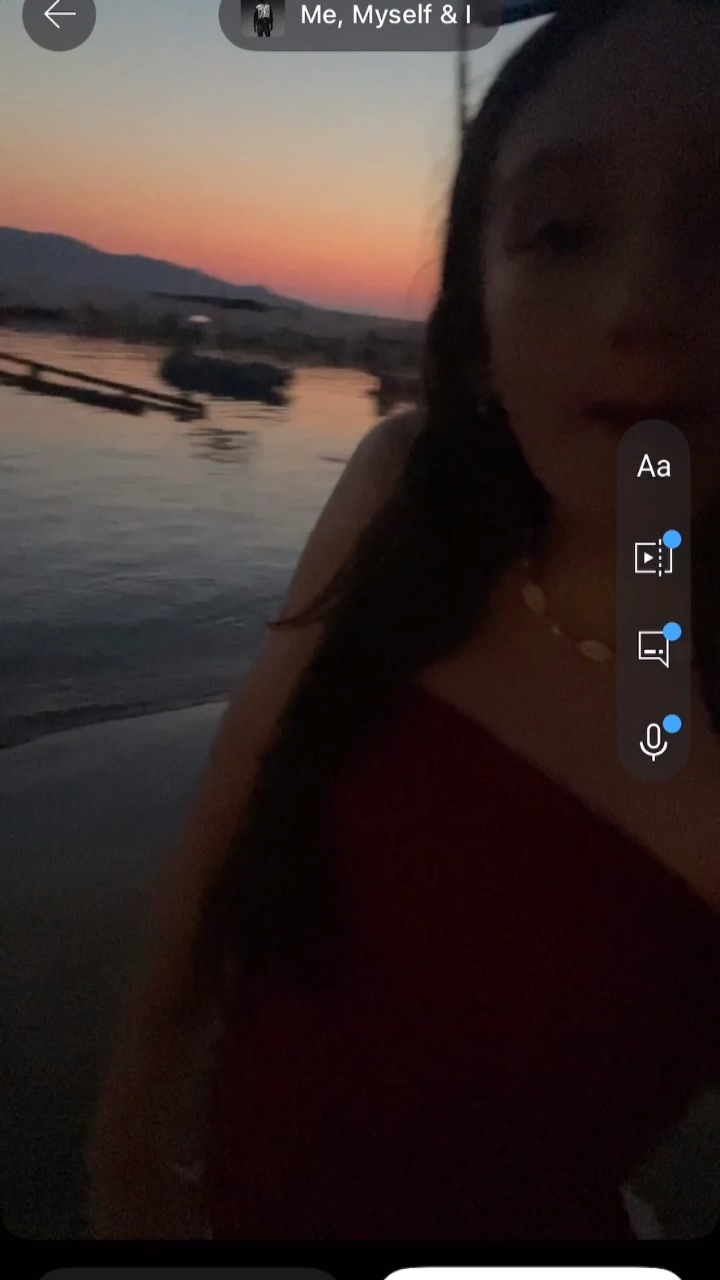Open the video clip edit tool
The width and height of the screenshot is (720, 1280).
click(653, 558)
